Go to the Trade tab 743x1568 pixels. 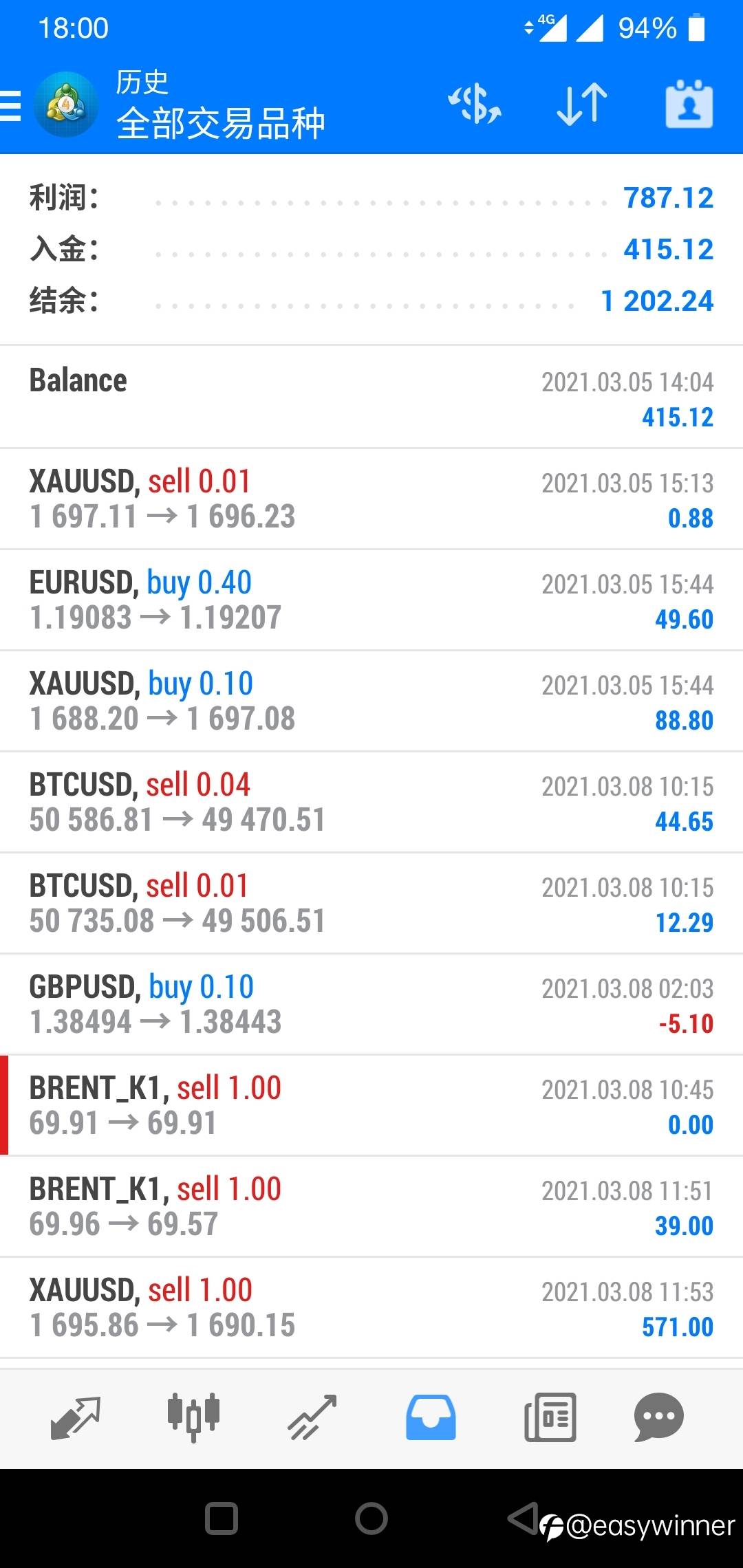pyautogui.click(x=312, y=1418)
